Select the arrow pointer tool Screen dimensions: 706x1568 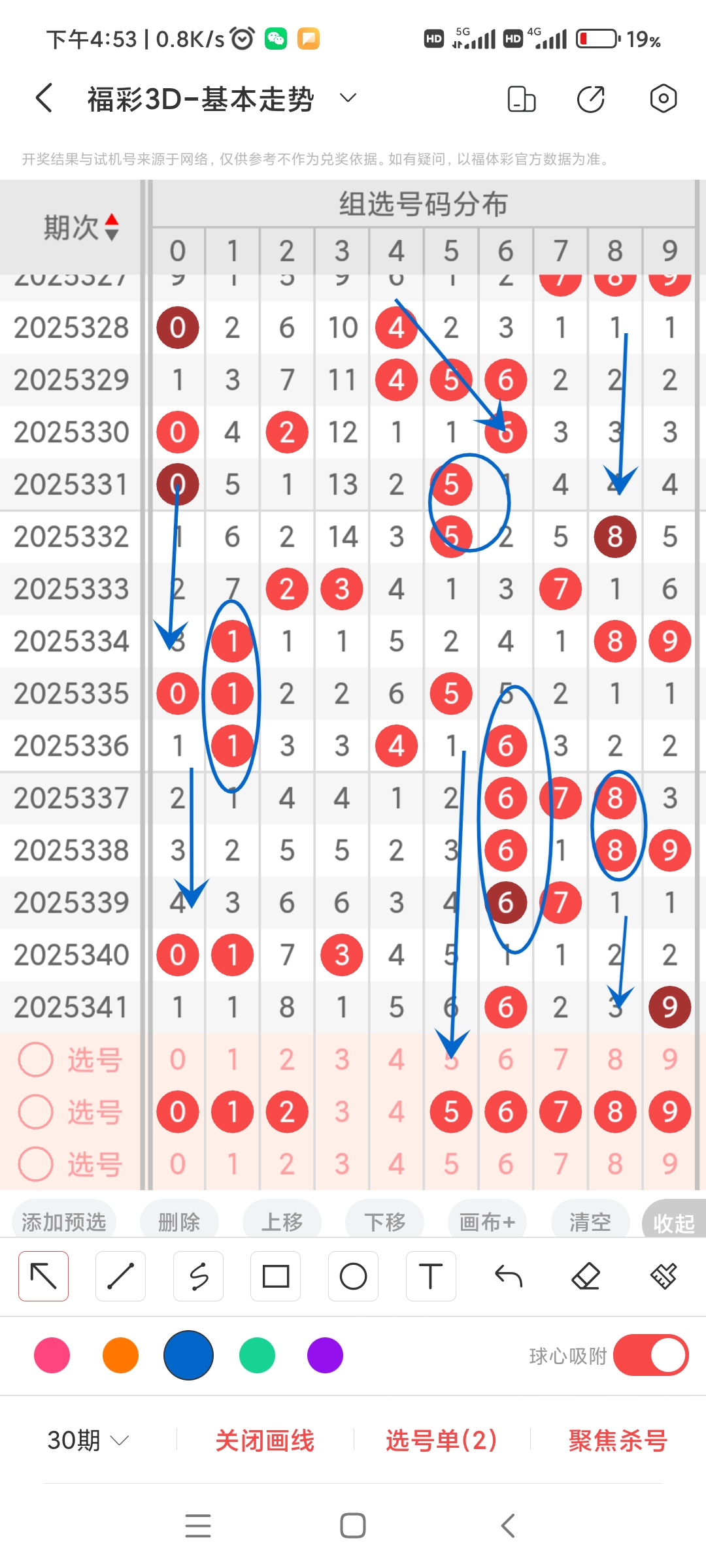click(42, 1275)
